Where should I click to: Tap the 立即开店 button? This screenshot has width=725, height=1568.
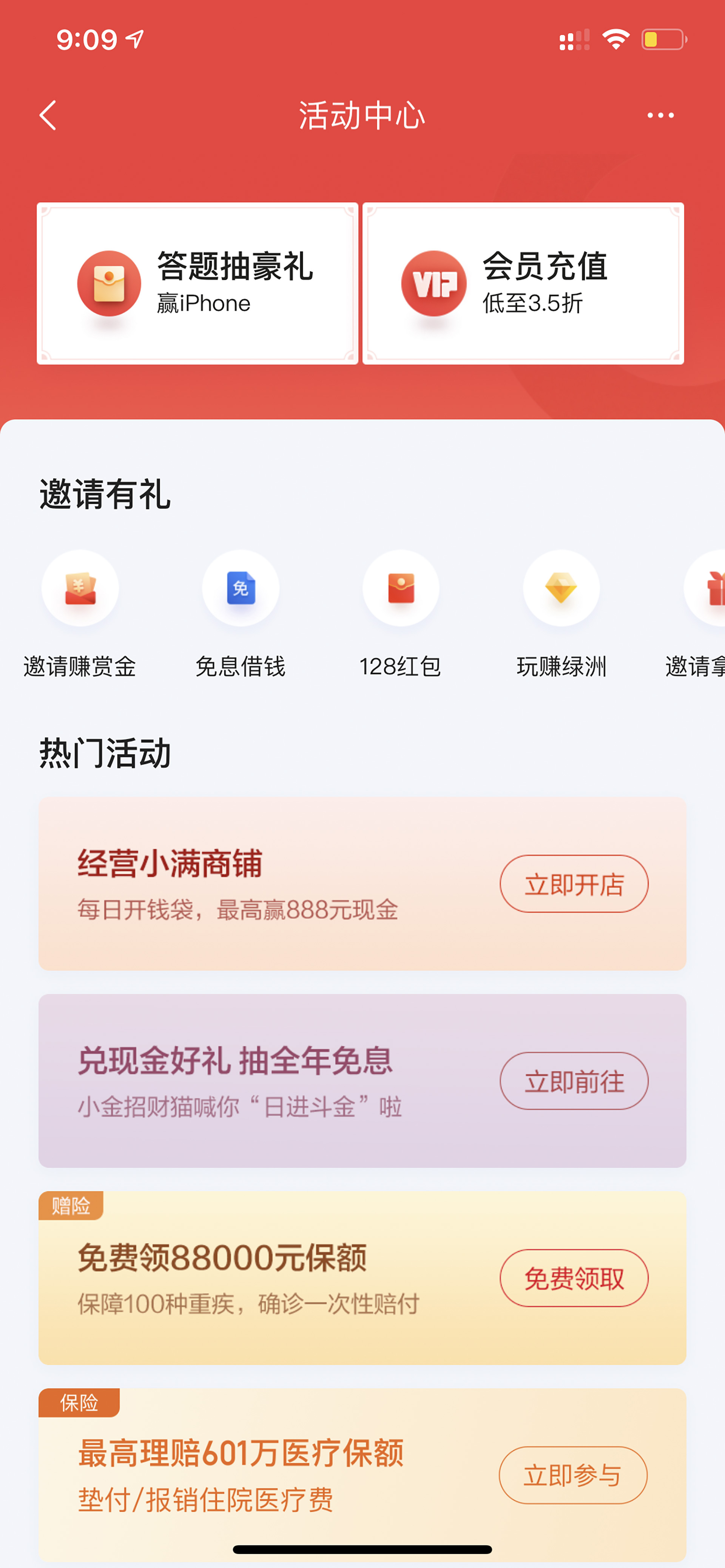click(574, 884)
